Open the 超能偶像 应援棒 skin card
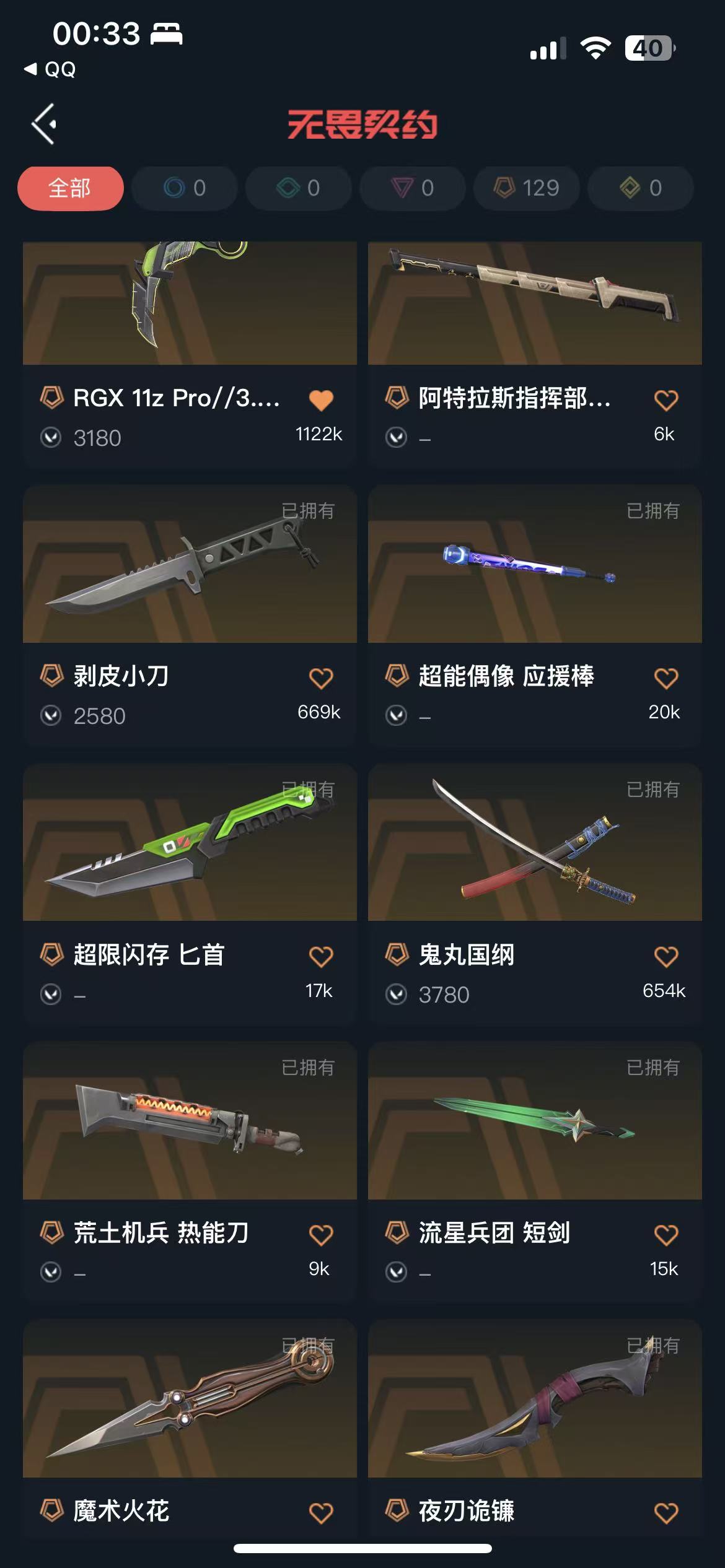 coord(535,565)
